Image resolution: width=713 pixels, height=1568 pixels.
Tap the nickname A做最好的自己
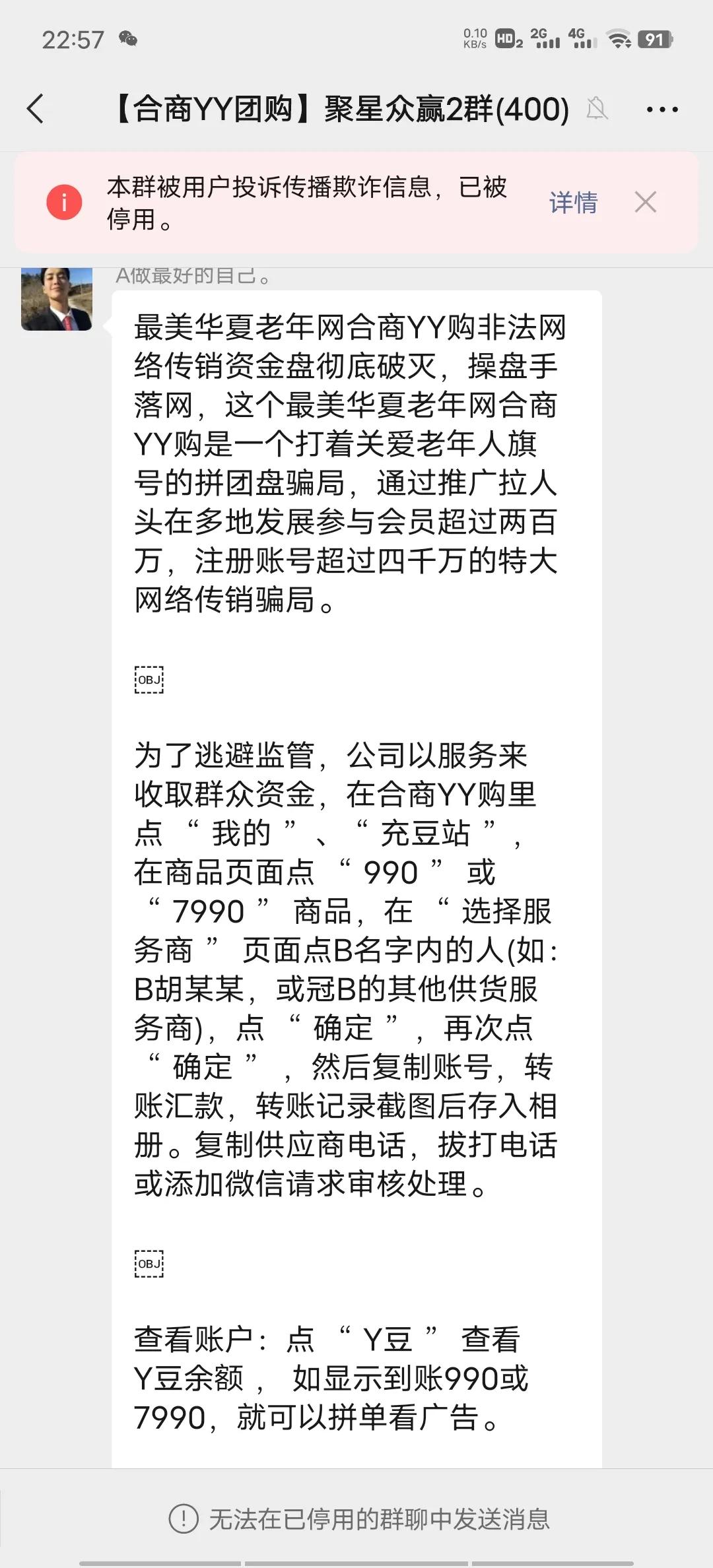tap(193, 275)
